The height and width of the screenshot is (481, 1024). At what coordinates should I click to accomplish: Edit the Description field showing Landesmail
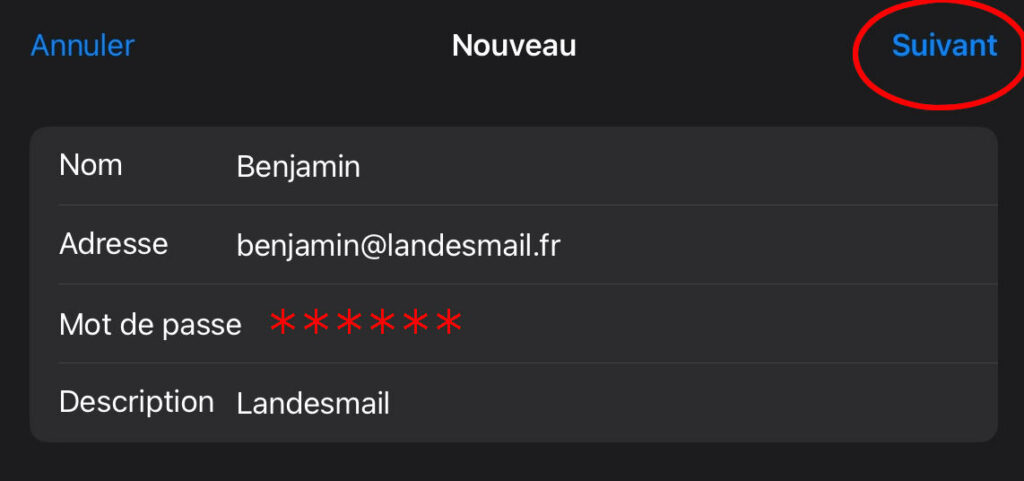(x=513, y=403)
